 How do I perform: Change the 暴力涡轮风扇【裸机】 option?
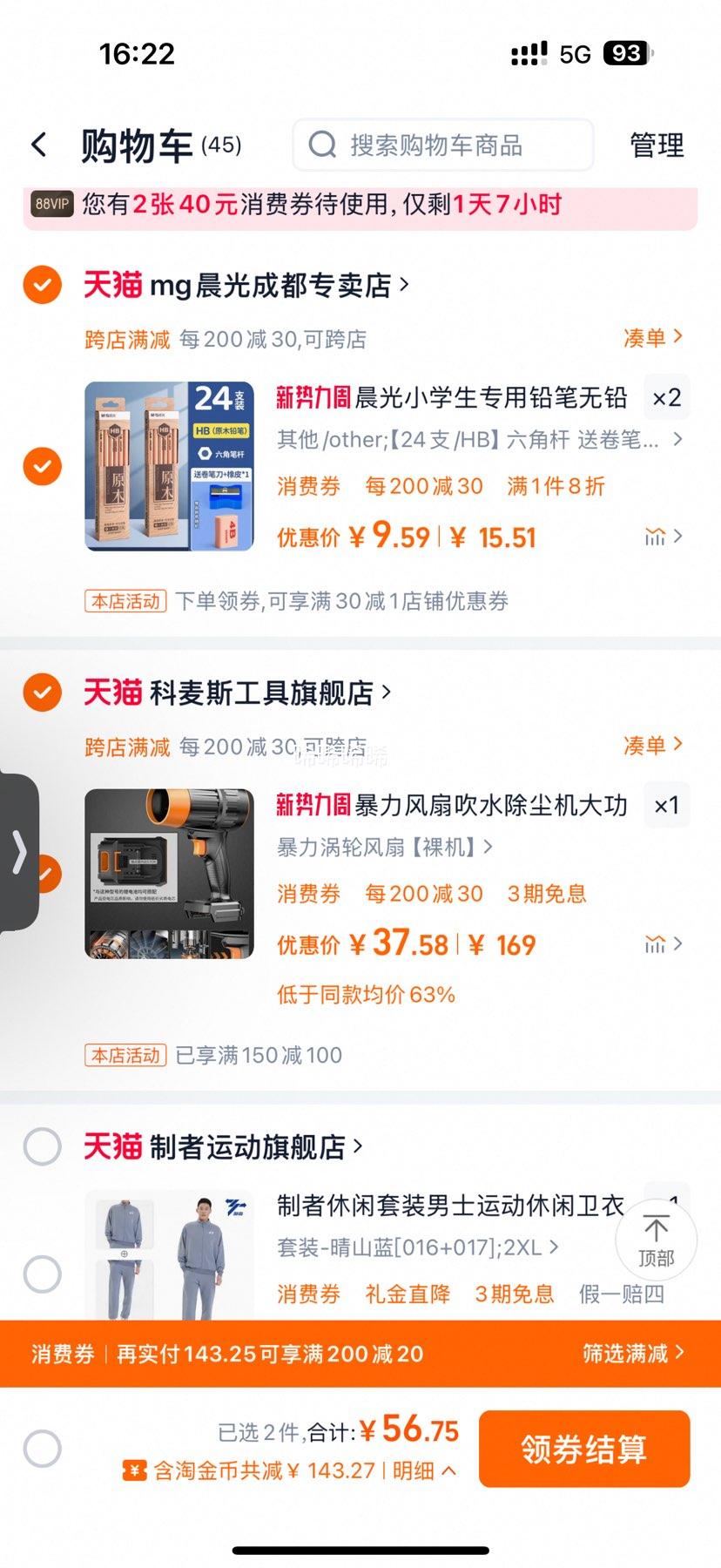pyautogui.click(x=384, y=847)
